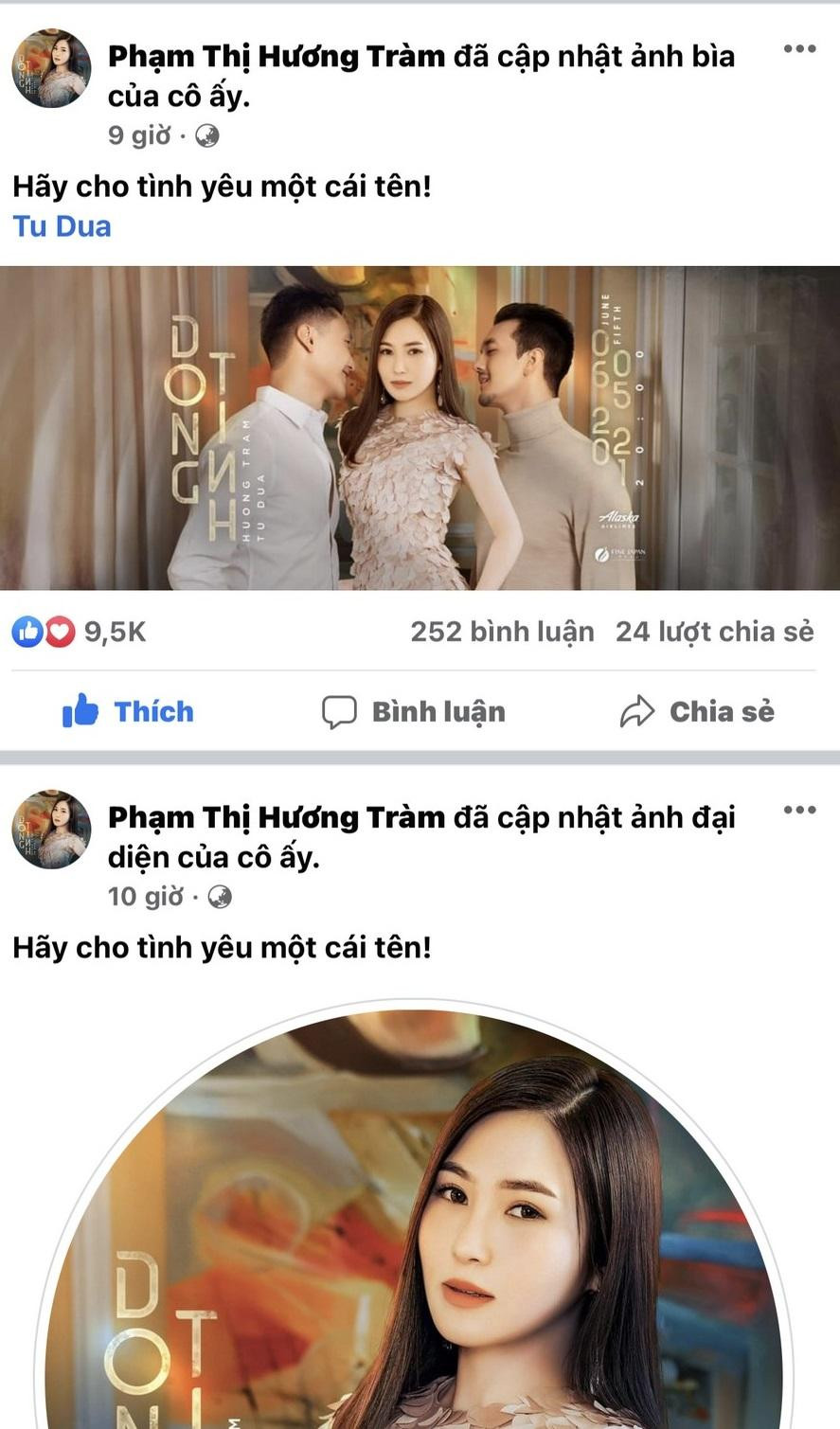Select the red heart reaction icon beside 9,5K
The height and width of the screenshot is (1429, 840).
(59, 630)
